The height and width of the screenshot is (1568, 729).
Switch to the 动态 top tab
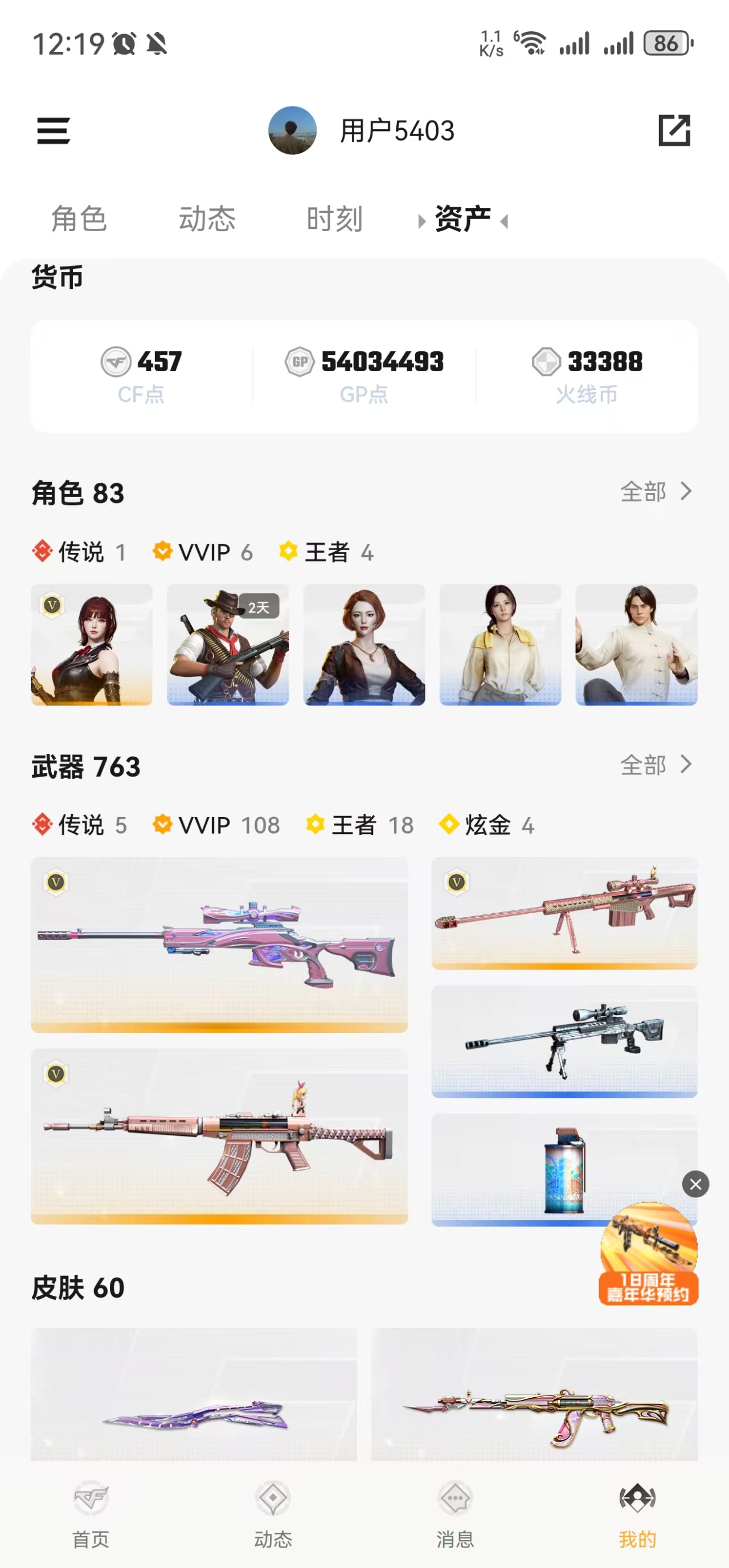207,219
